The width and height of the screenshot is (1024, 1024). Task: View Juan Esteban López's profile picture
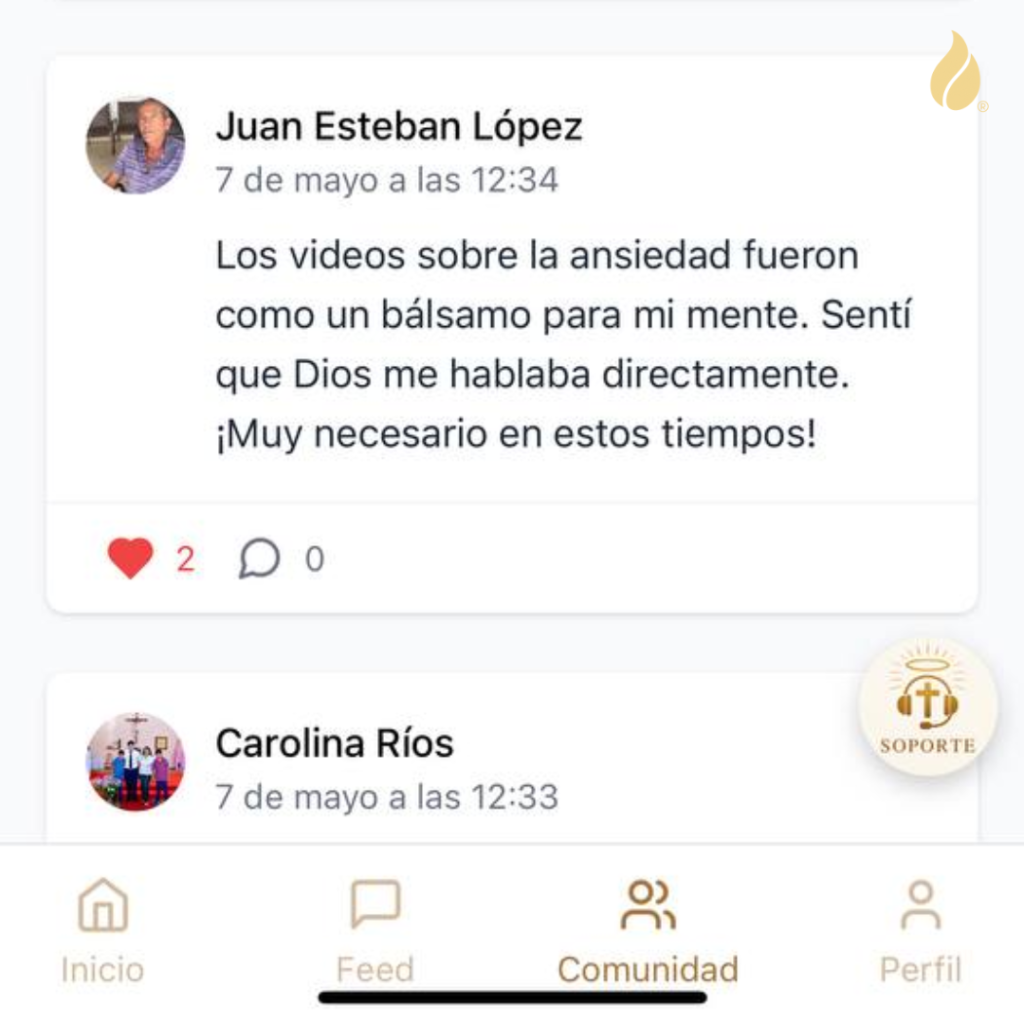pyautogui.click(x=135, y=146)
